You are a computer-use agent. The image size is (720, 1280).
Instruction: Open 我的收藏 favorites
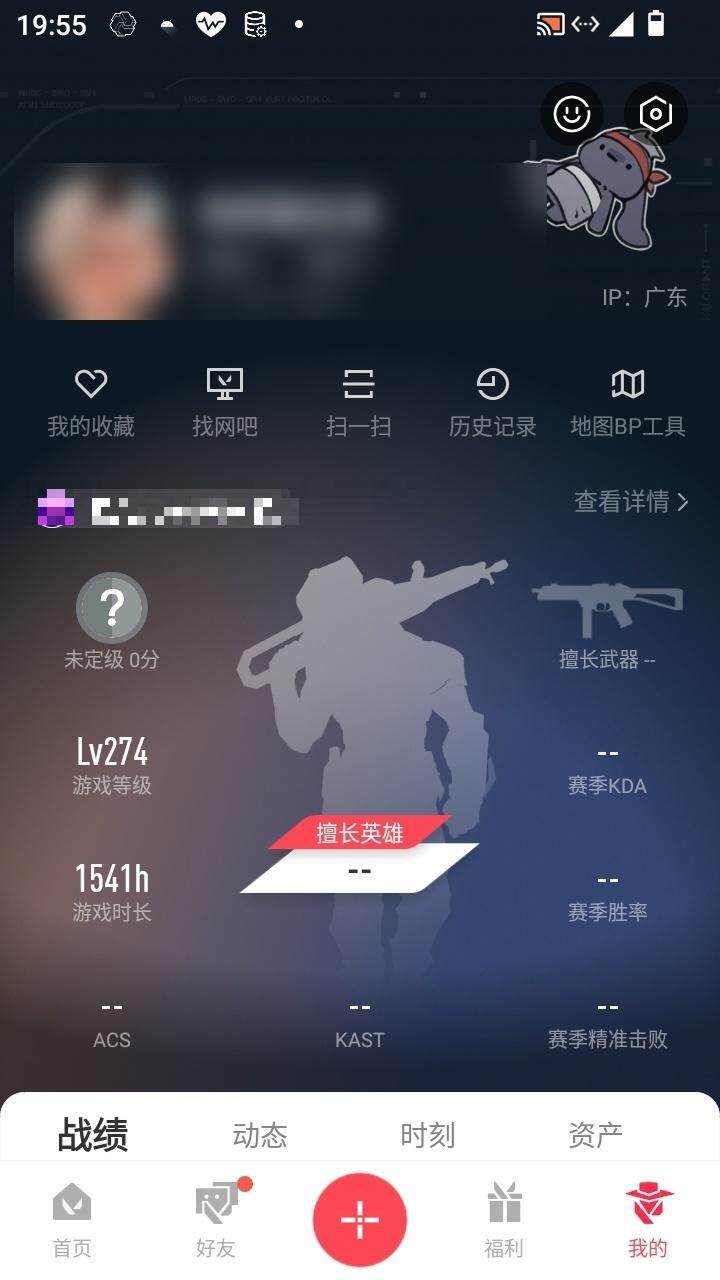91,402
